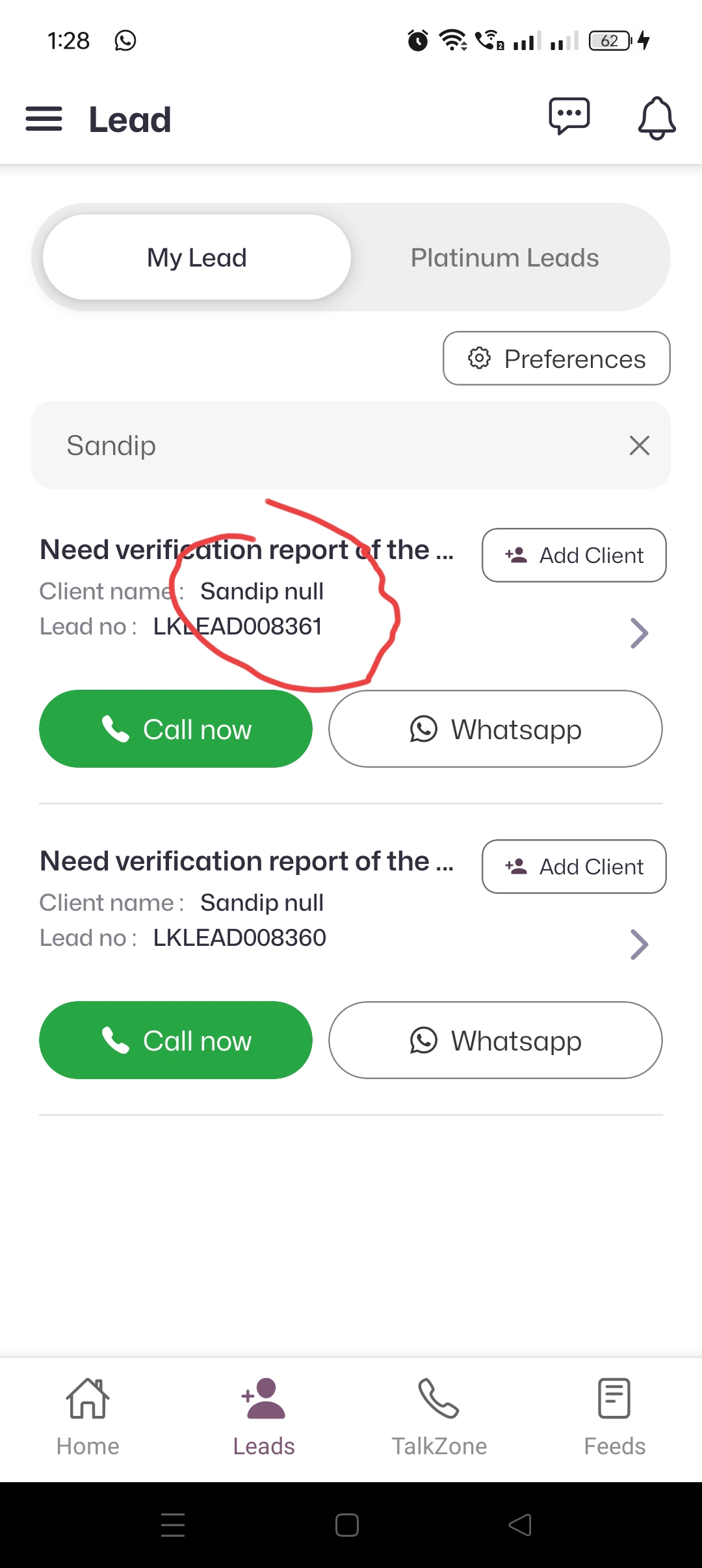
Task: Select the My Lead tab
Action: pos(197,257)
